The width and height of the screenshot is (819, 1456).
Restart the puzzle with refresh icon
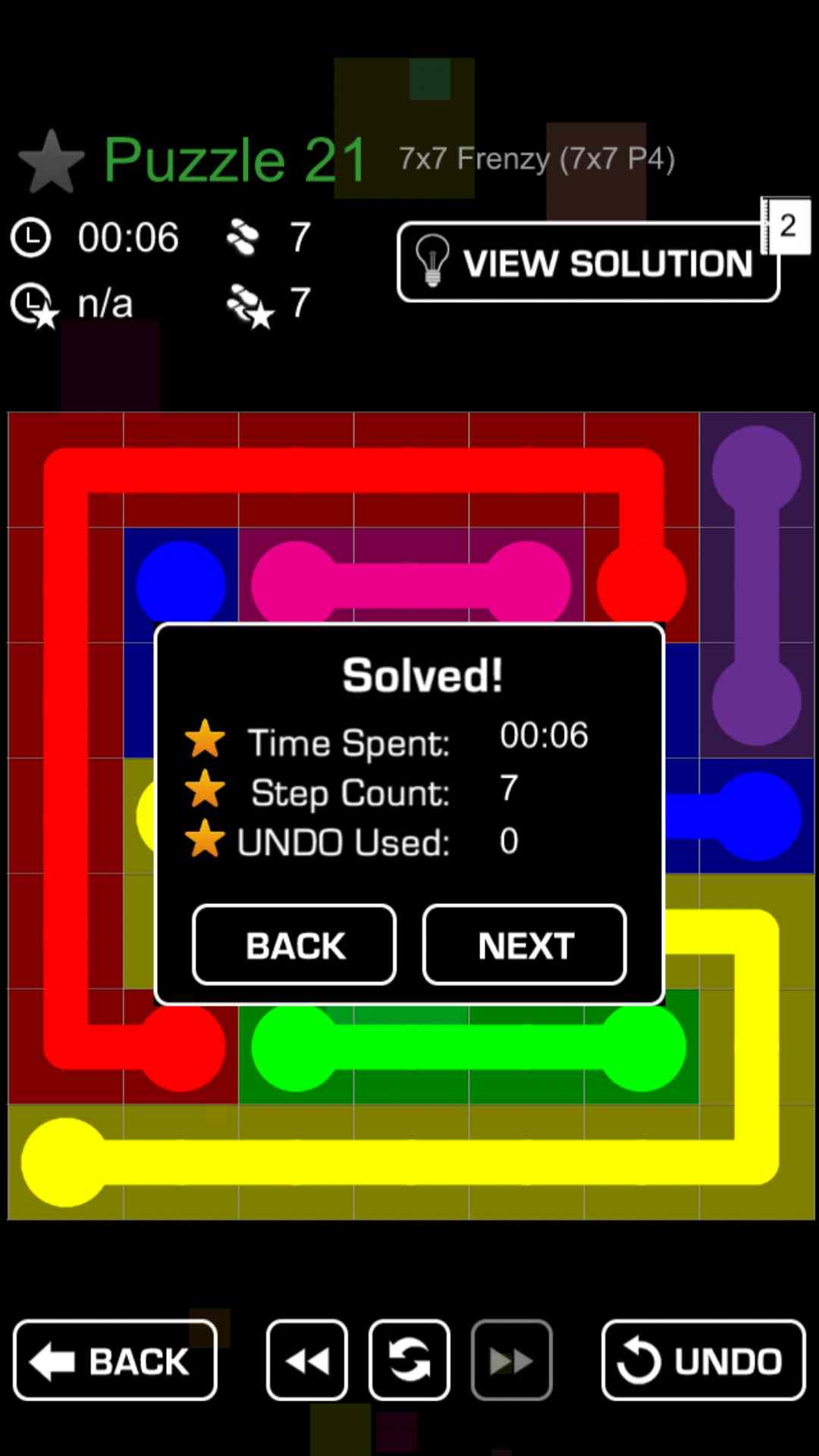pos(409,1360)
